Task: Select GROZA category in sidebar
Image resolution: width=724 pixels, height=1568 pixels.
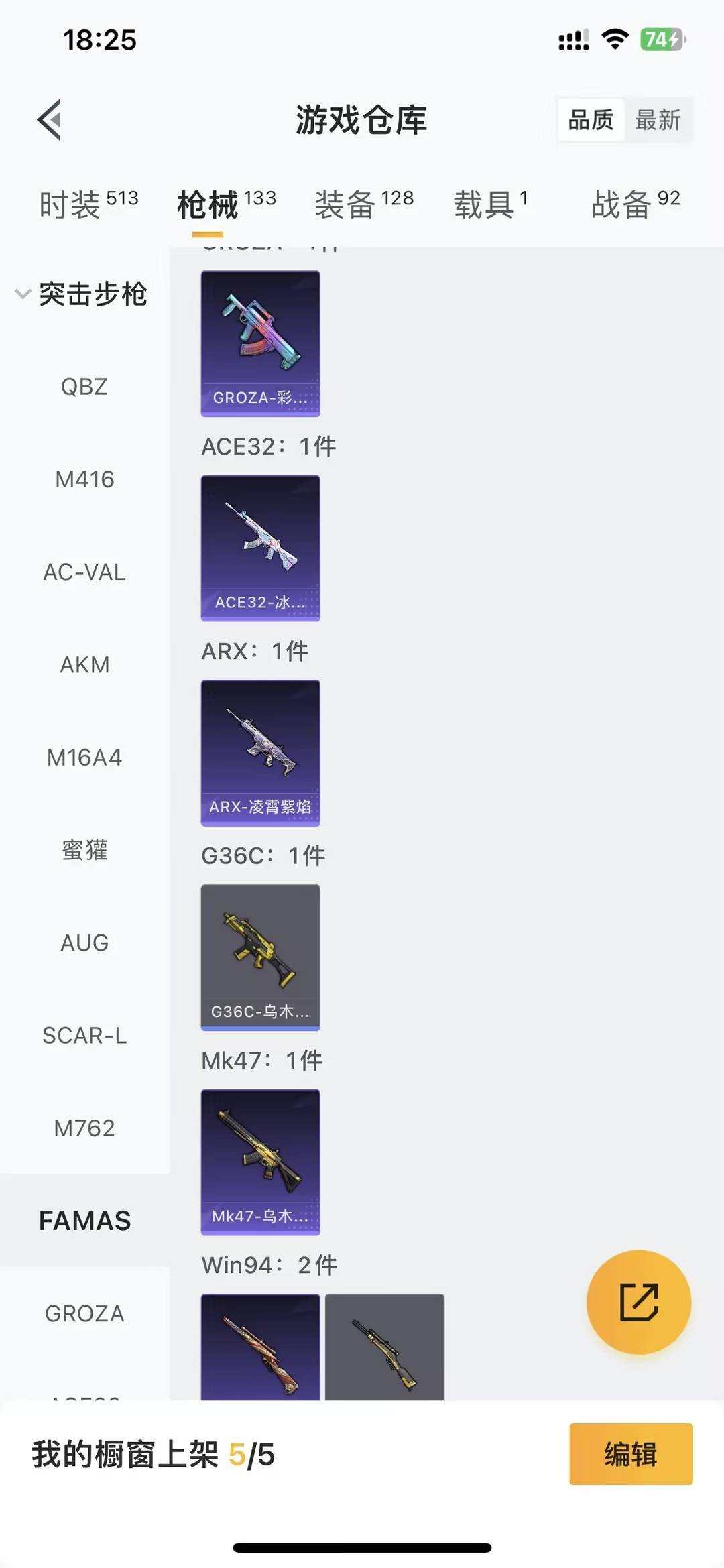Action: 85,1313
